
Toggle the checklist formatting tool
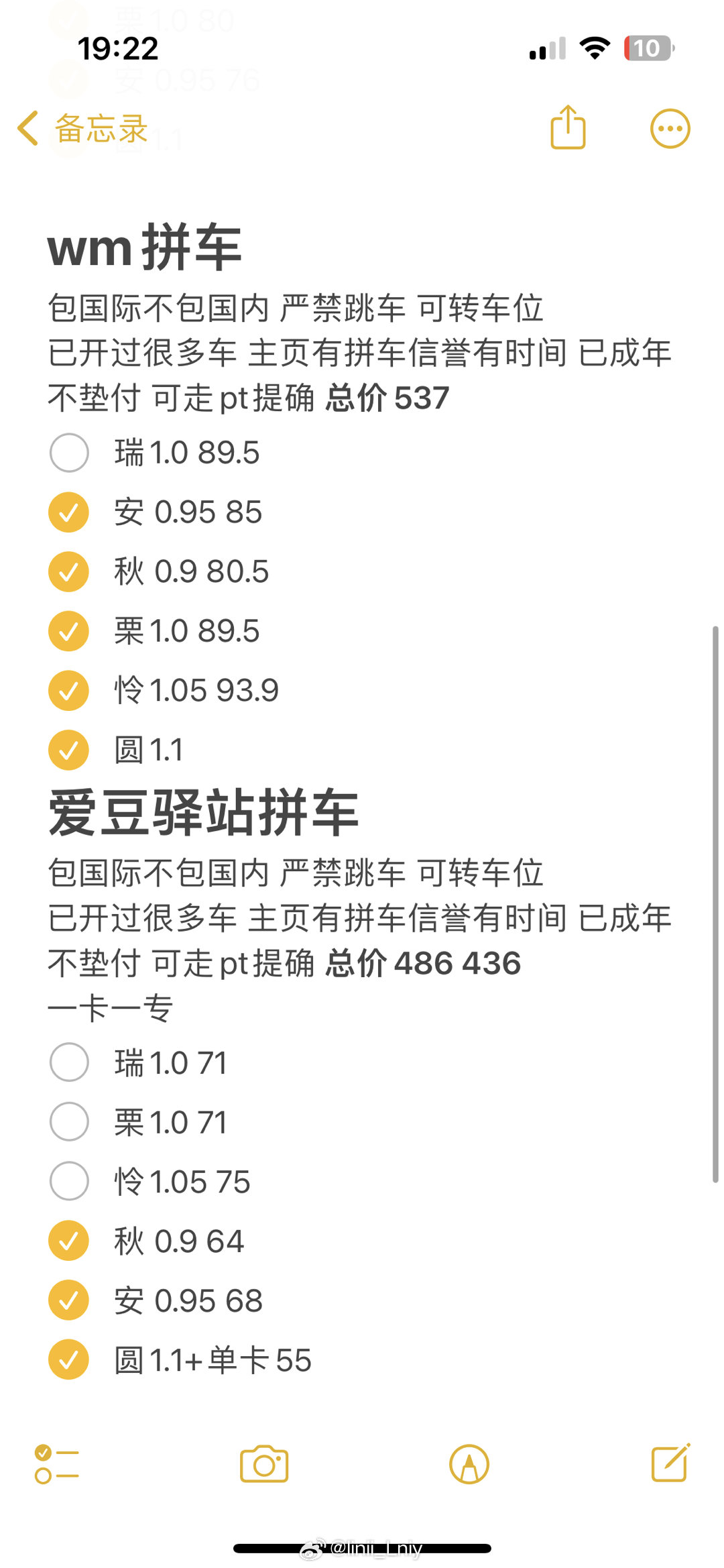point(57,1464)
